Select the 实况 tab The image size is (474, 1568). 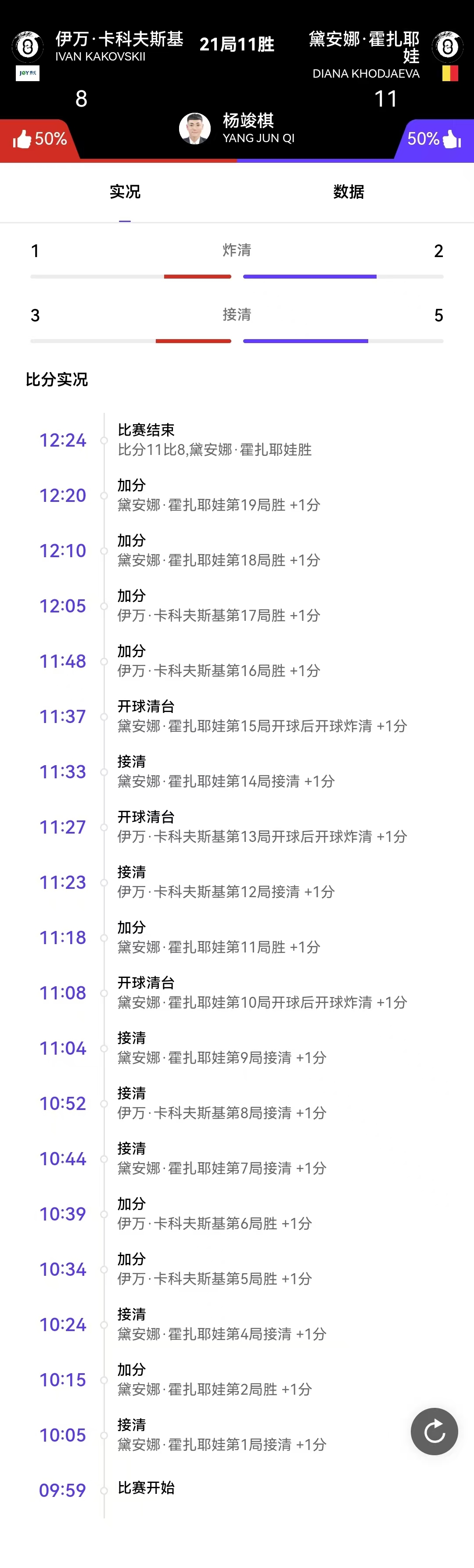point(125,192)
